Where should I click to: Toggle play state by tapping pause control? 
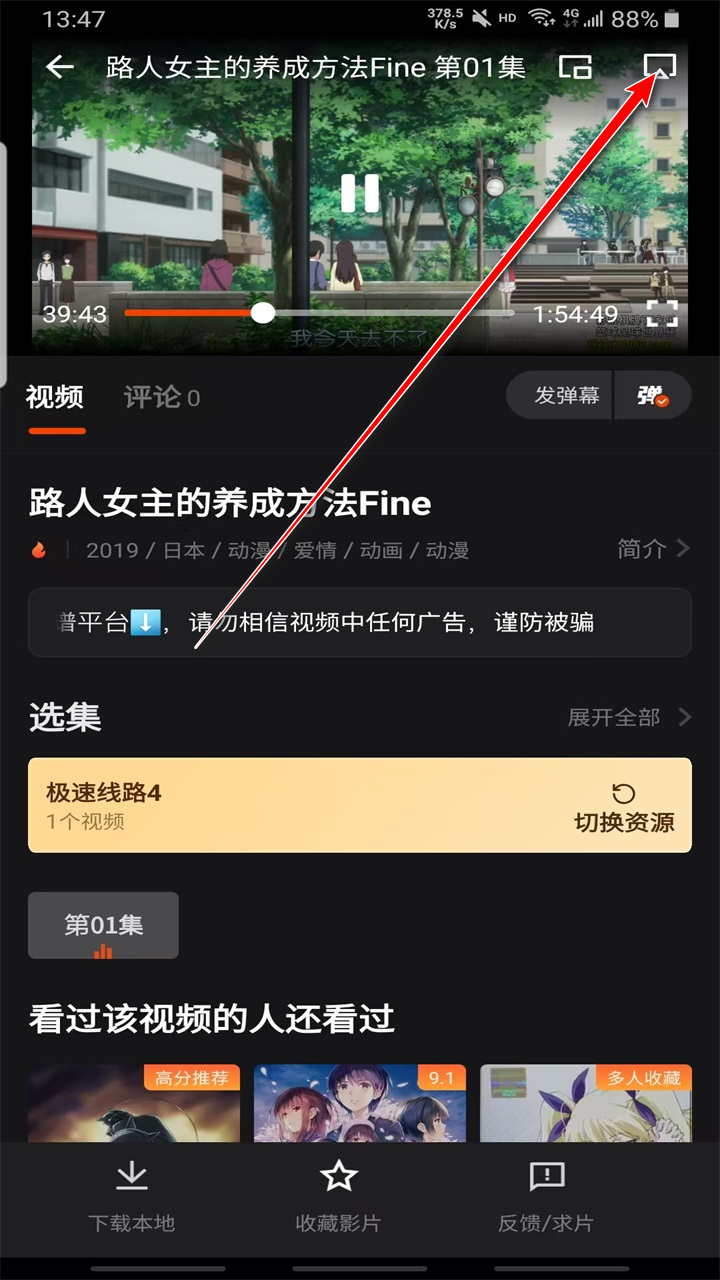360,192
